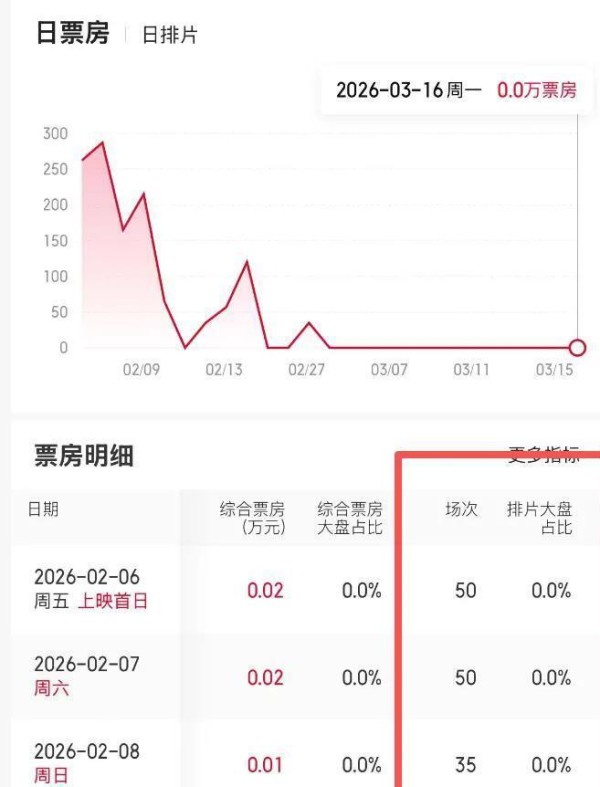Switch to the 日排片 tab
This screenshot has height=787, width=600.
[x=169, y=35]
